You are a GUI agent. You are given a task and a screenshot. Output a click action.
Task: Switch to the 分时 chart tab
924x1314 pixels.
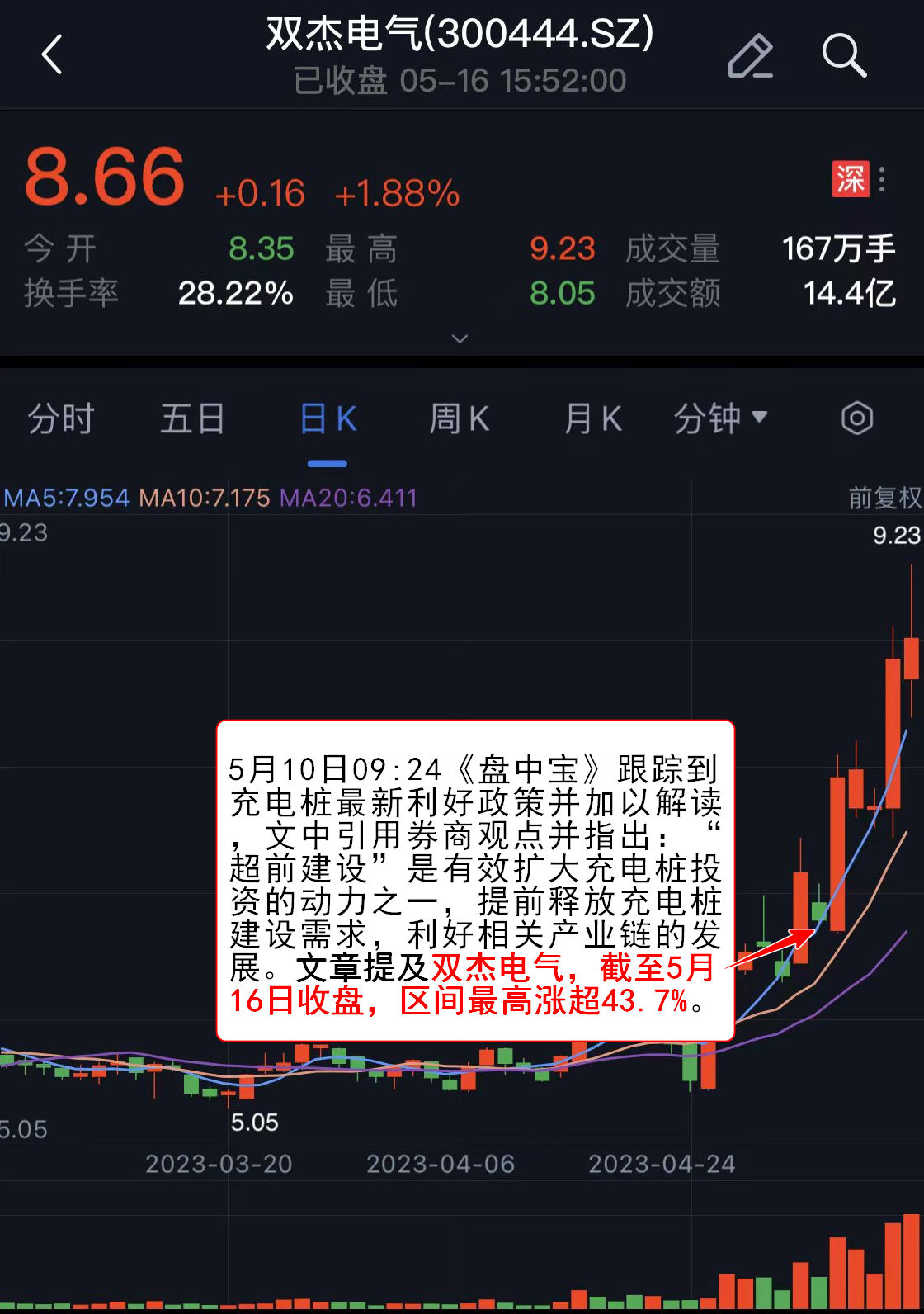(60, 418)
